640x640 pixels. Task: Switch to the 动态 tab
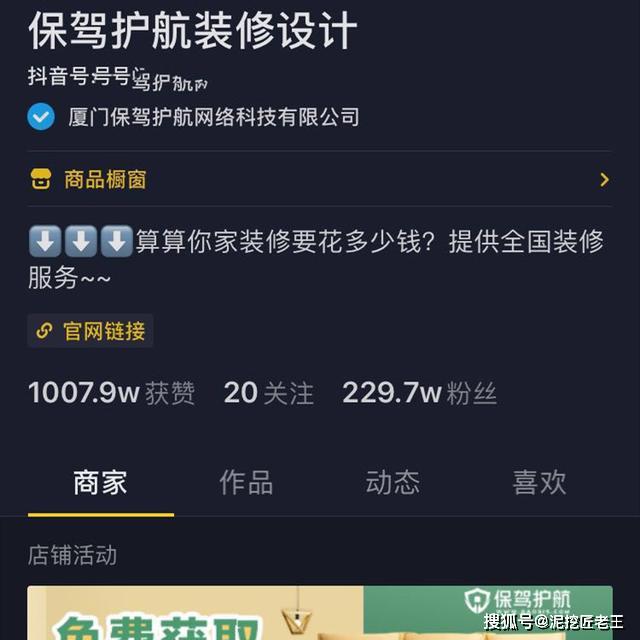point(392,482)
